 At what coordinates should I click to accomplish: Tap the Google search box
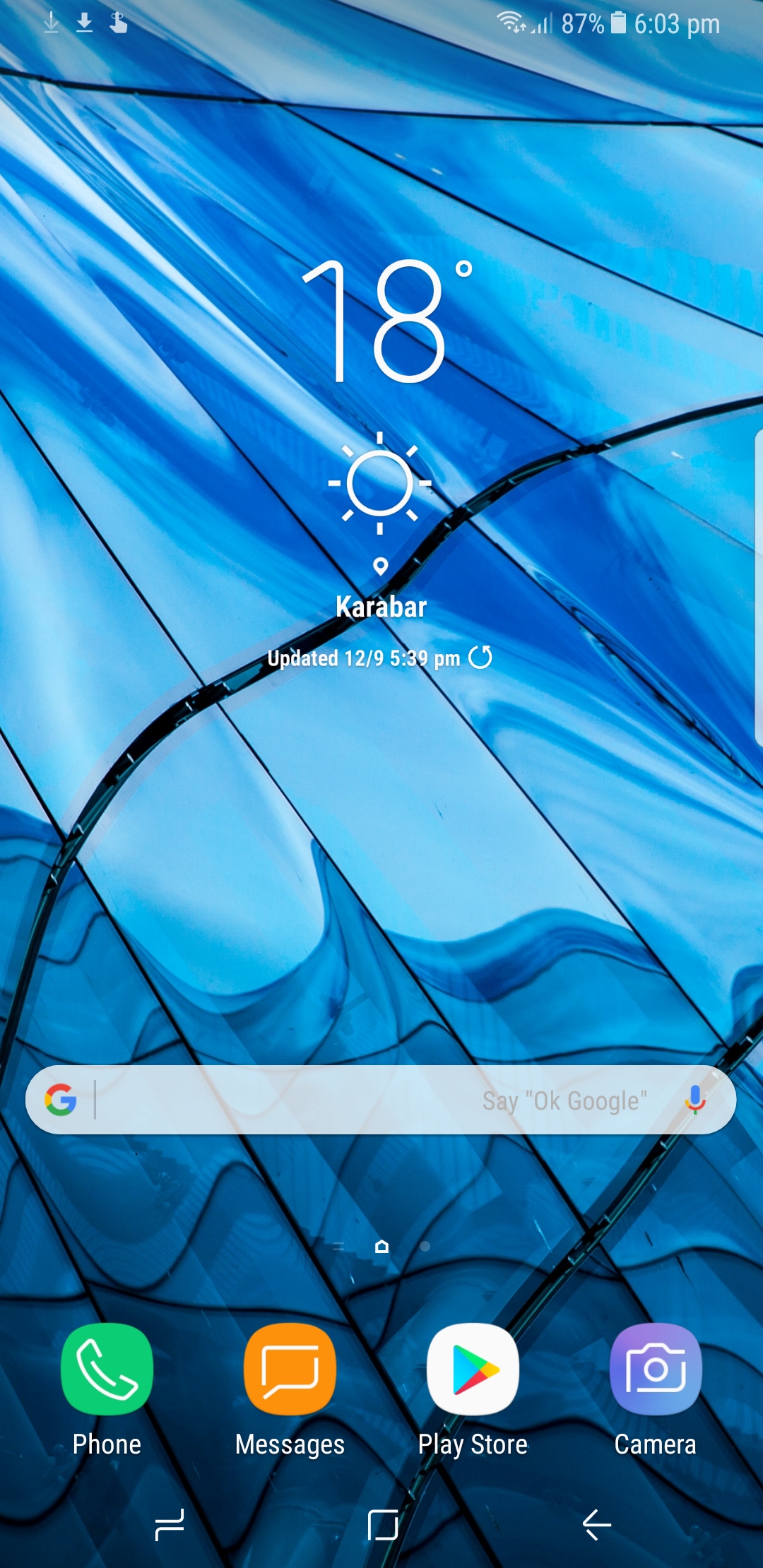pyautogui.click(x=381, y=1100)
